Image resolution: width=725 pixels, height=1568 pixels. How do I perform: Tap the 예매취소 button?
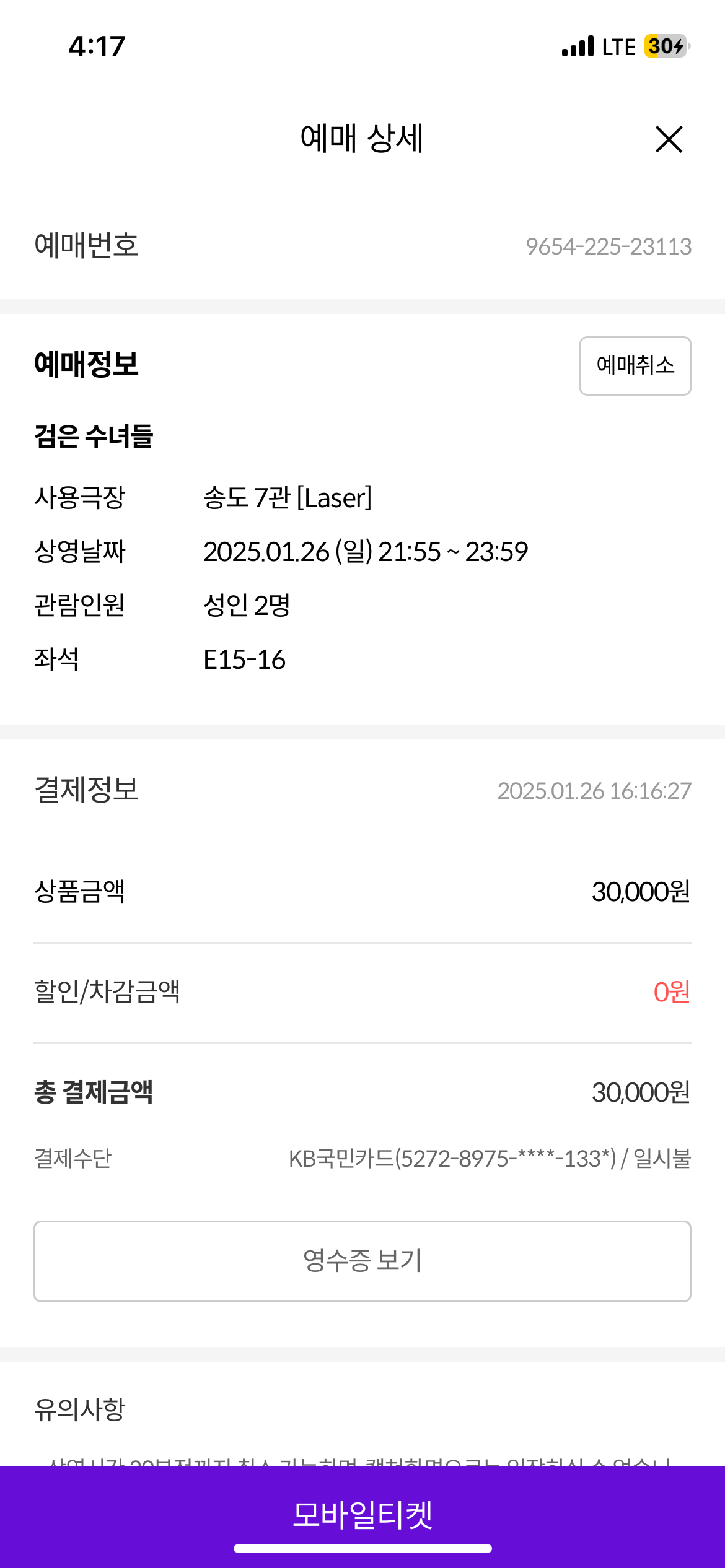635,366
